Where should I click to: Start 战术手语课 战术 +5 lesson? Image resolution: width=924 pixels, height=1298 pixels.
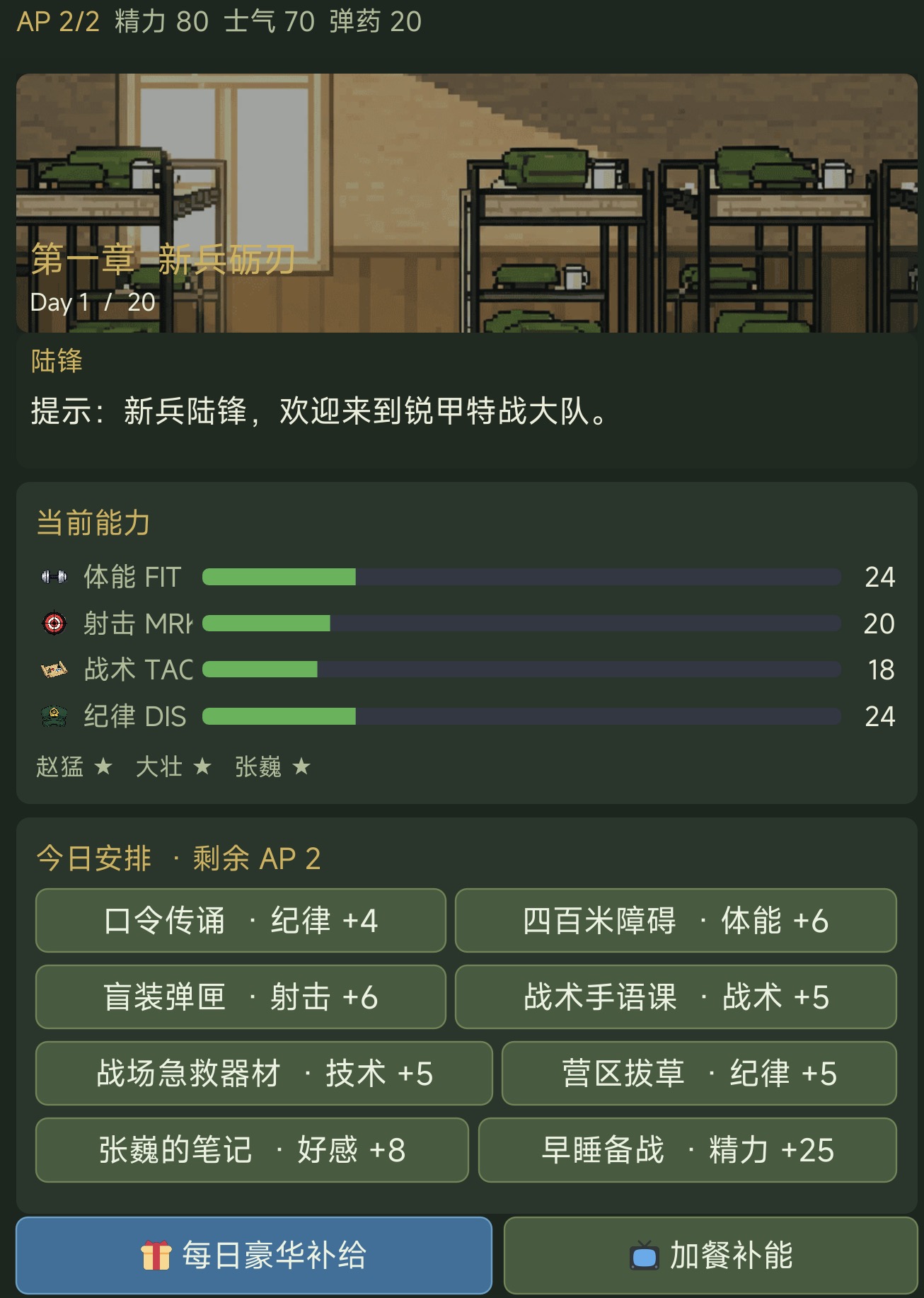click(676, 997)
